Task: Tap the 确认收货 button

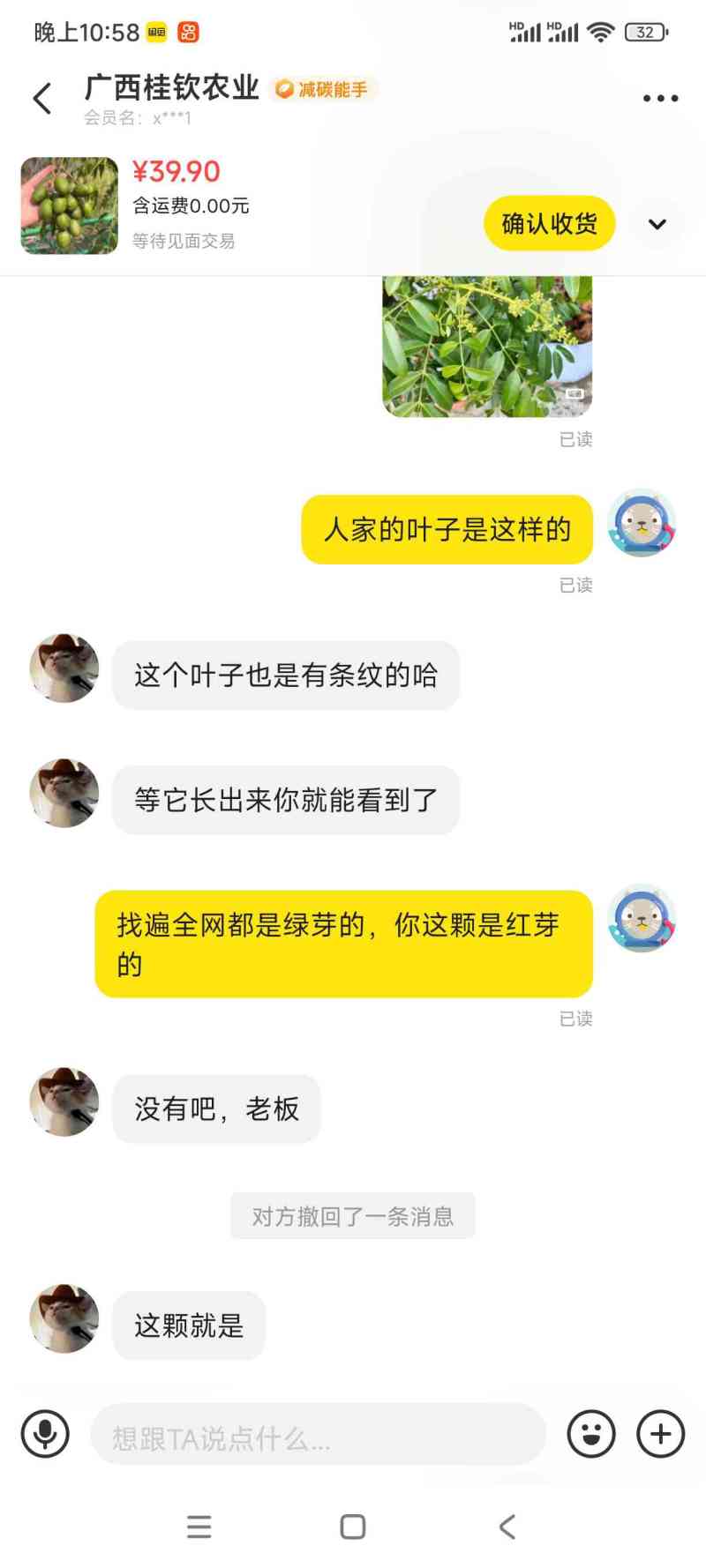Action: click(549, 224)
